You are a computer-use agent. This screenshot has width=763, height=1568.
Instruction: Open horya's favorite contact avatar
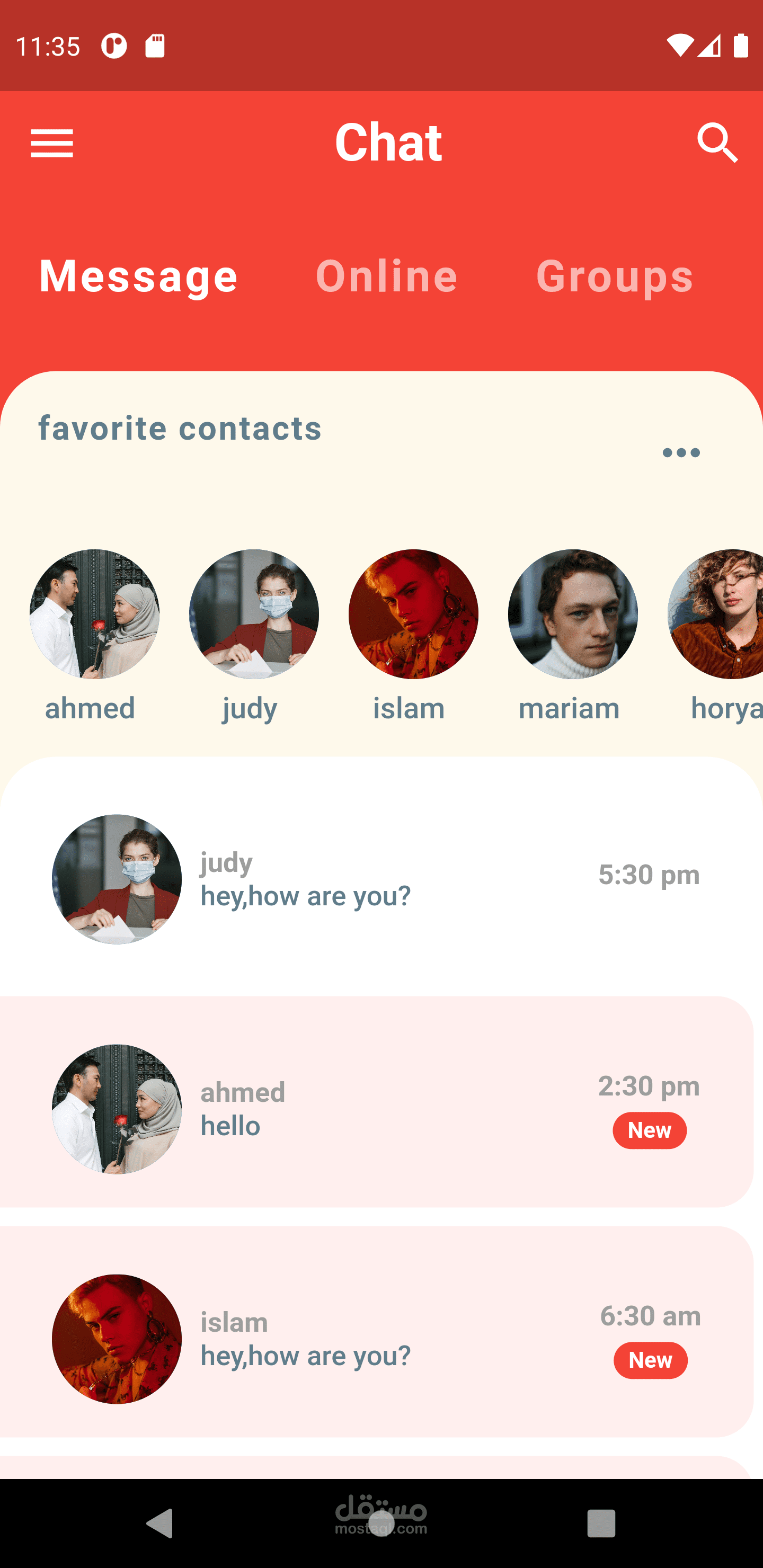[x=716, y=614]
